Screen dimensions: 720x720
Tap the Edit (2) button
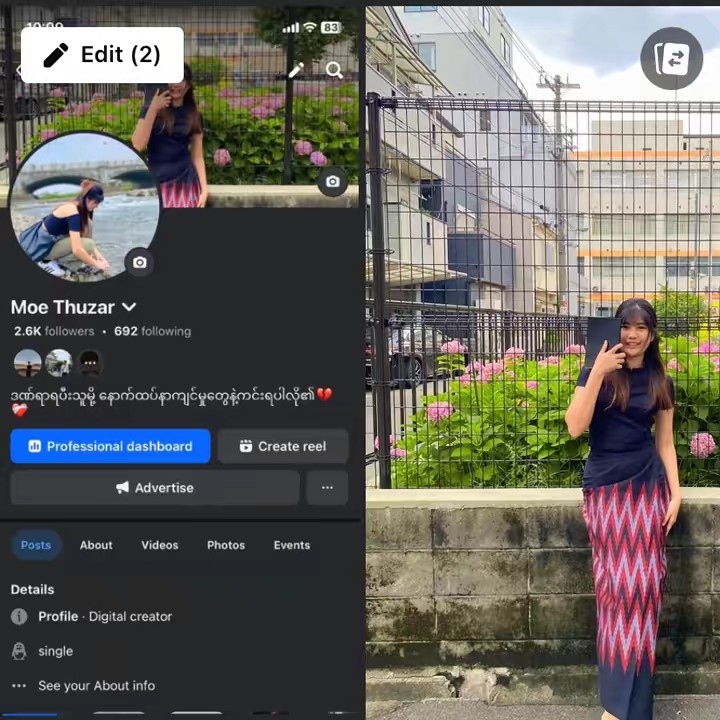click(102, 55)
